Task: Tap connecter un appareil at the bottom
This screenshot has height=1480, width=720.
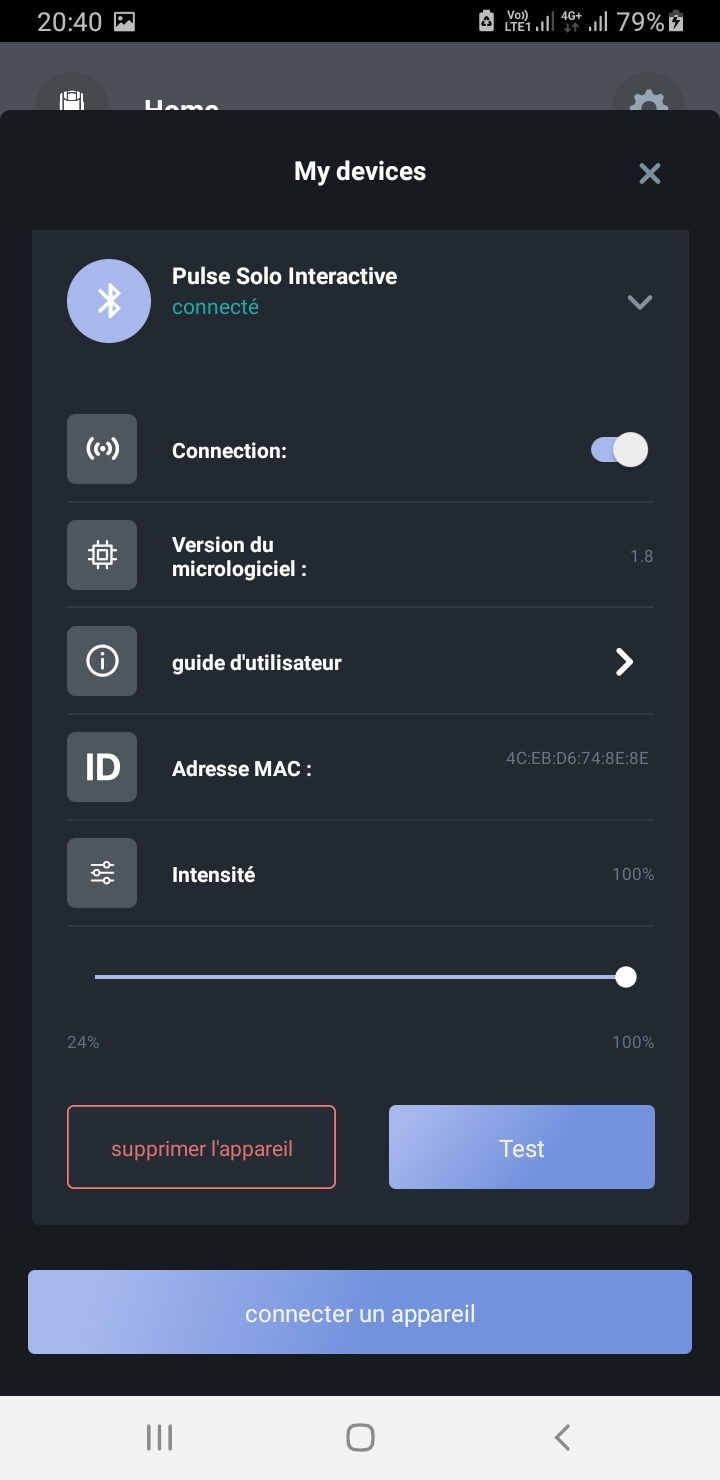Action: pyautogui.click(x=360, y=1312)
